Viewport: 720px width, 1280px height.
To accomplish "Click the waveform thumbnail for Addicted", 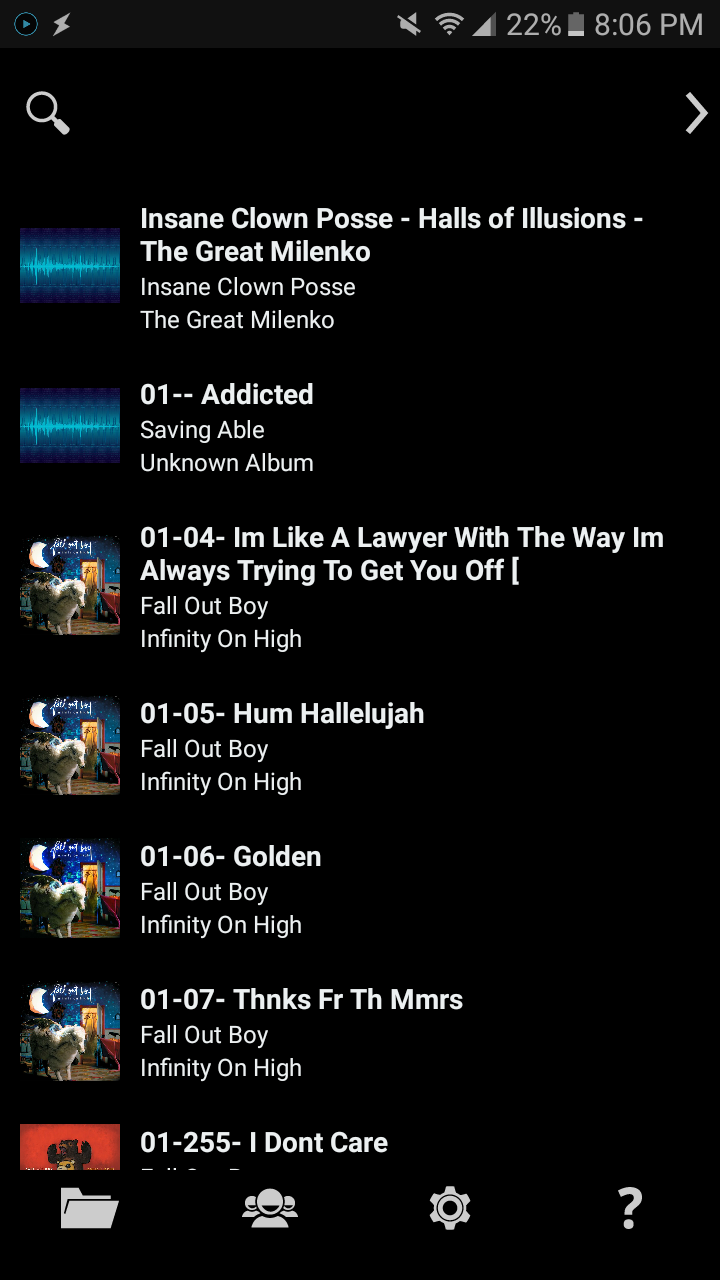I will coord(69,425).
